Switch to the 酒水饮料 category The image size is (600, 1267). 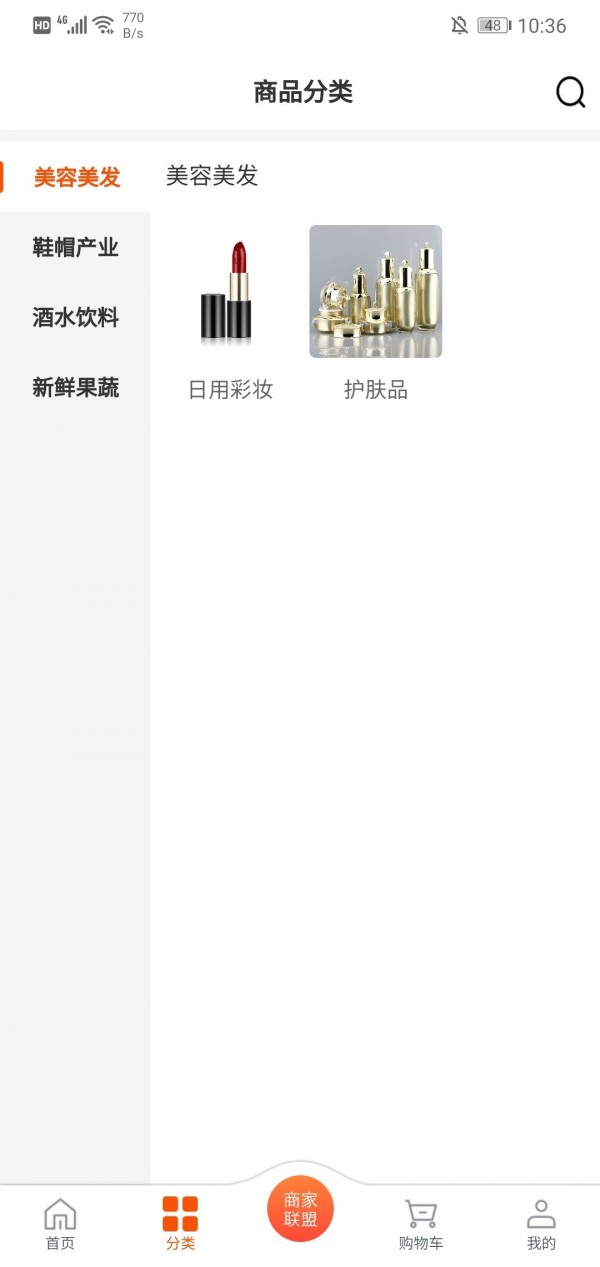coord(76,318)
